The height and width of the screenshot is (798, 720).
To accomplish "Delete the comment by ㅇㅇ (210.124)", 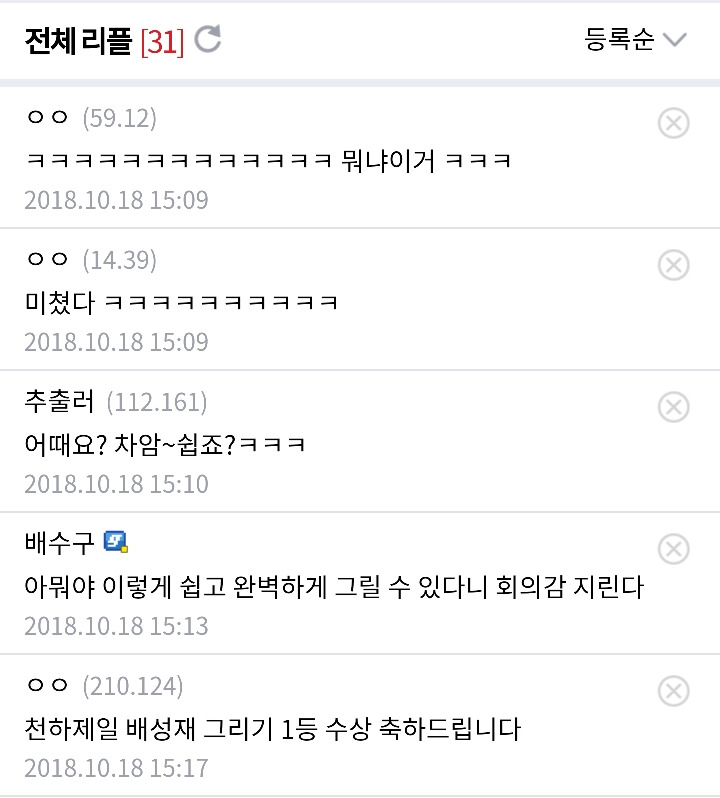I will [x=673, y=691].
